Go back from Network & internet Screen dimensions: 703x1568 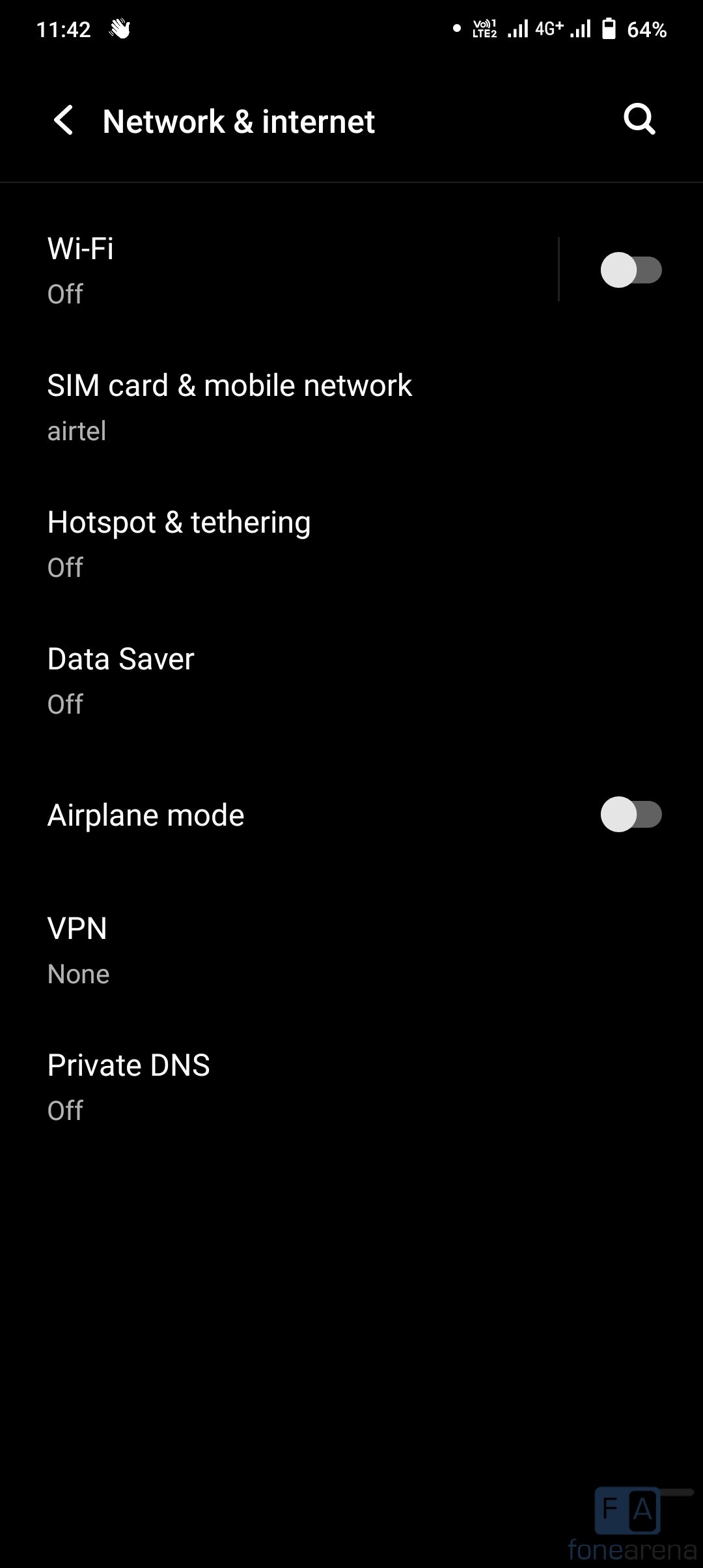tap(63, 120)
